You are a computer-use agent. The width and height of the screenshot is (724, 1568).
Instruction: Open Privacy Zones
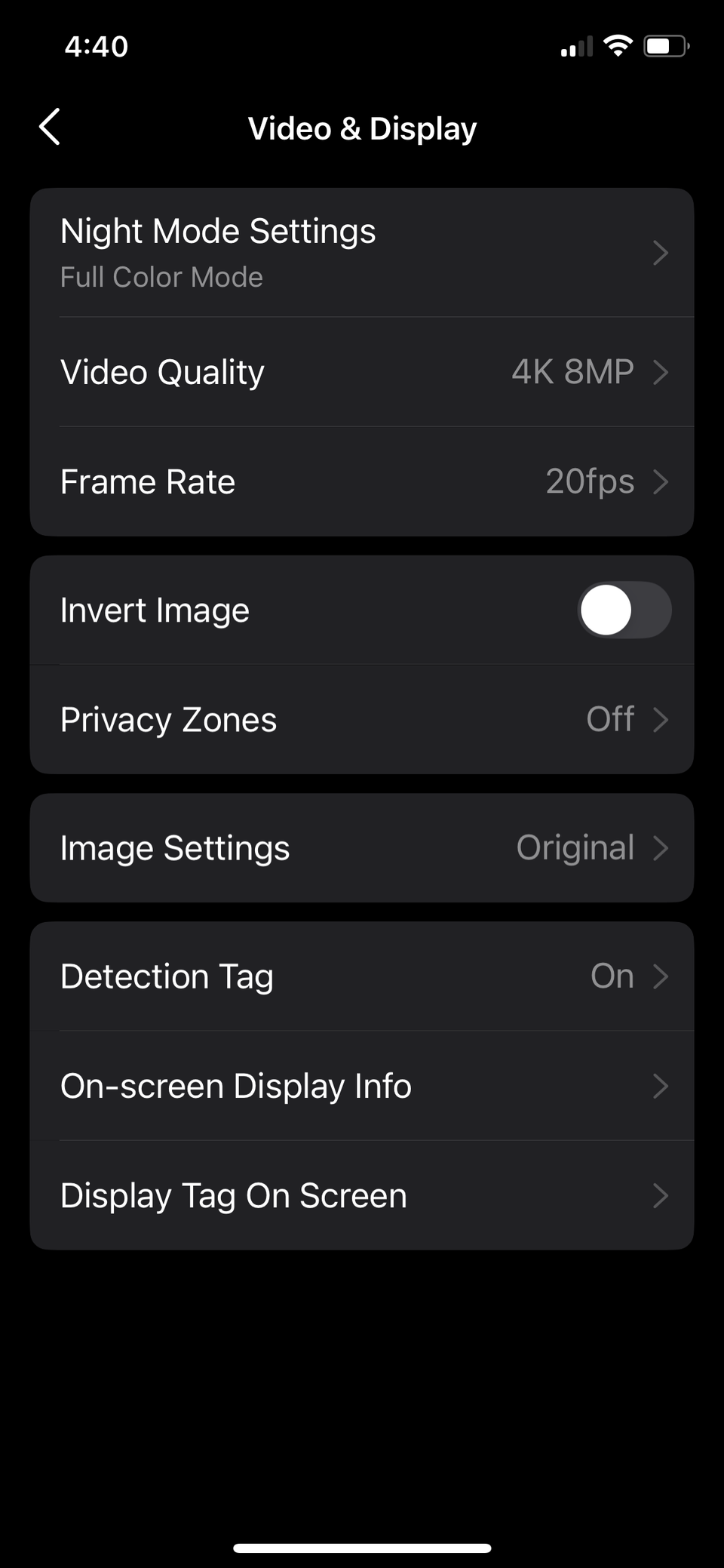point(362,719)
